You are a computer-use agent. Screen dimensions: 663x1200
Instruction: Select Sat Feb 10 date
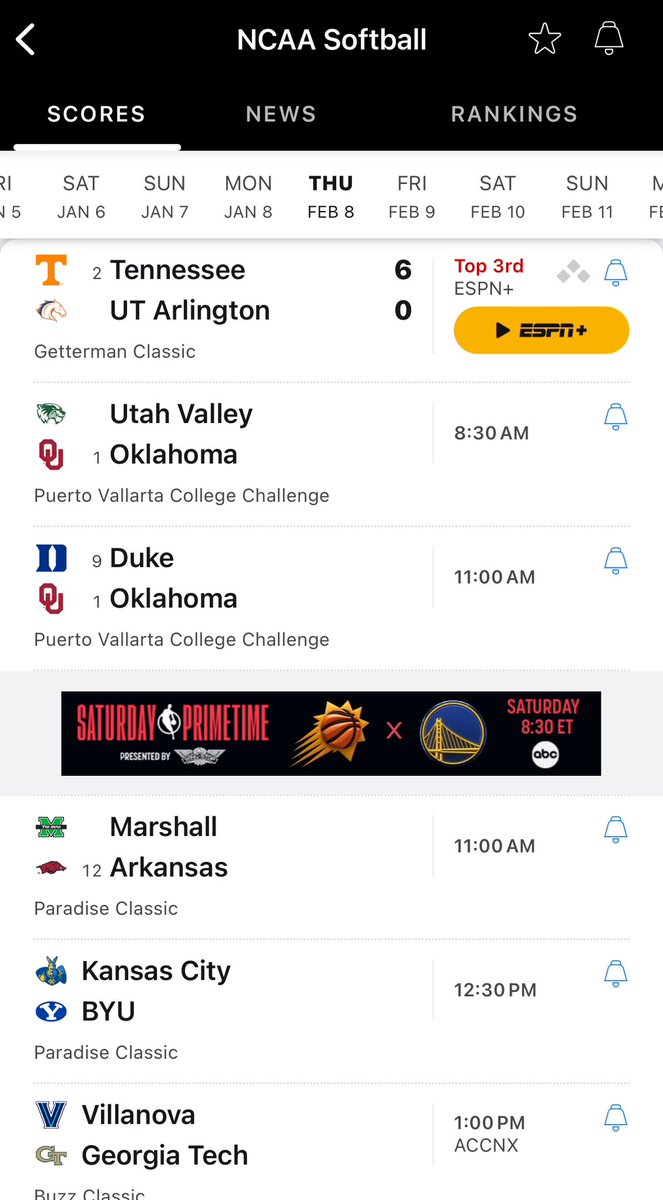coord(497,196)
